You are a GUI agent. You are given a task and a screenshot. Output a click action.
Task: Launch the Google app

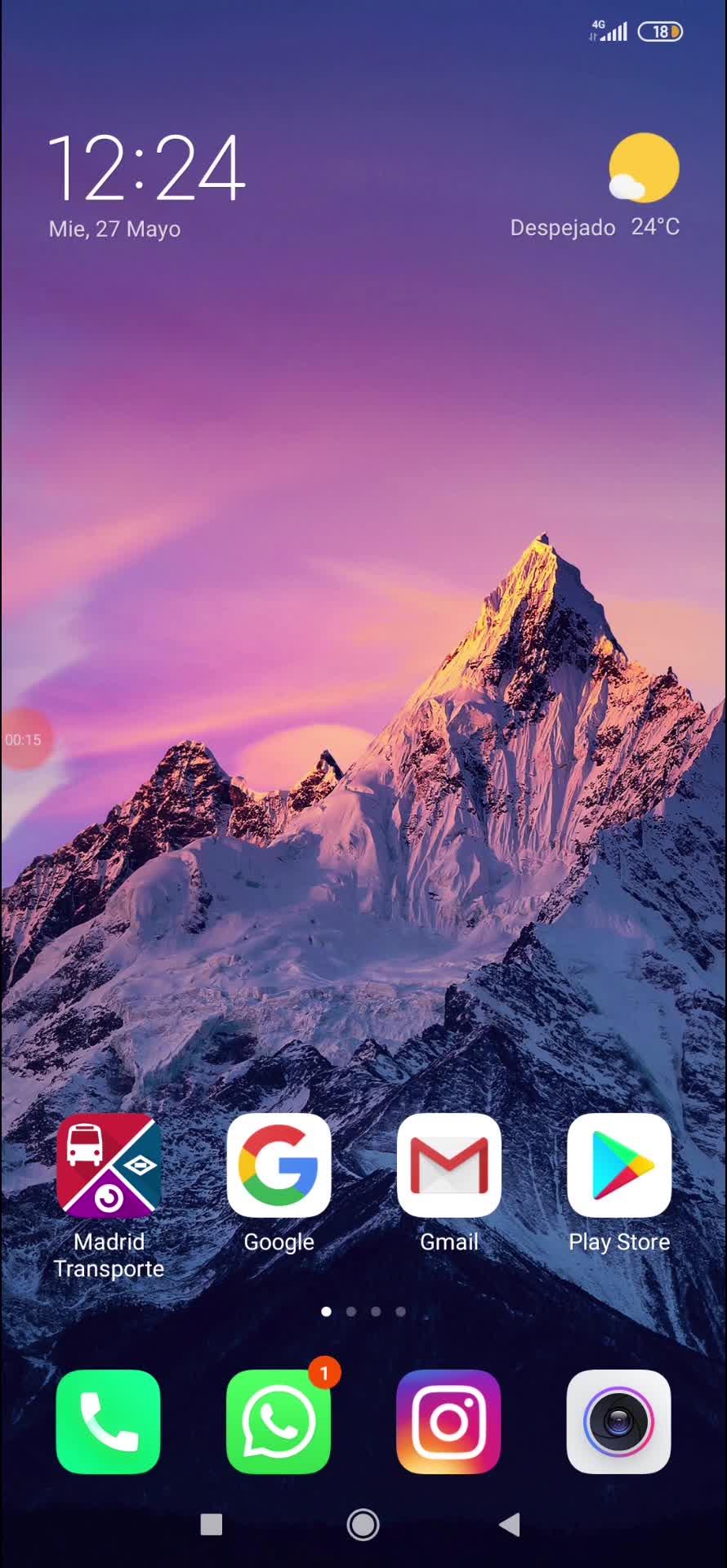(x=279, y=1165)
